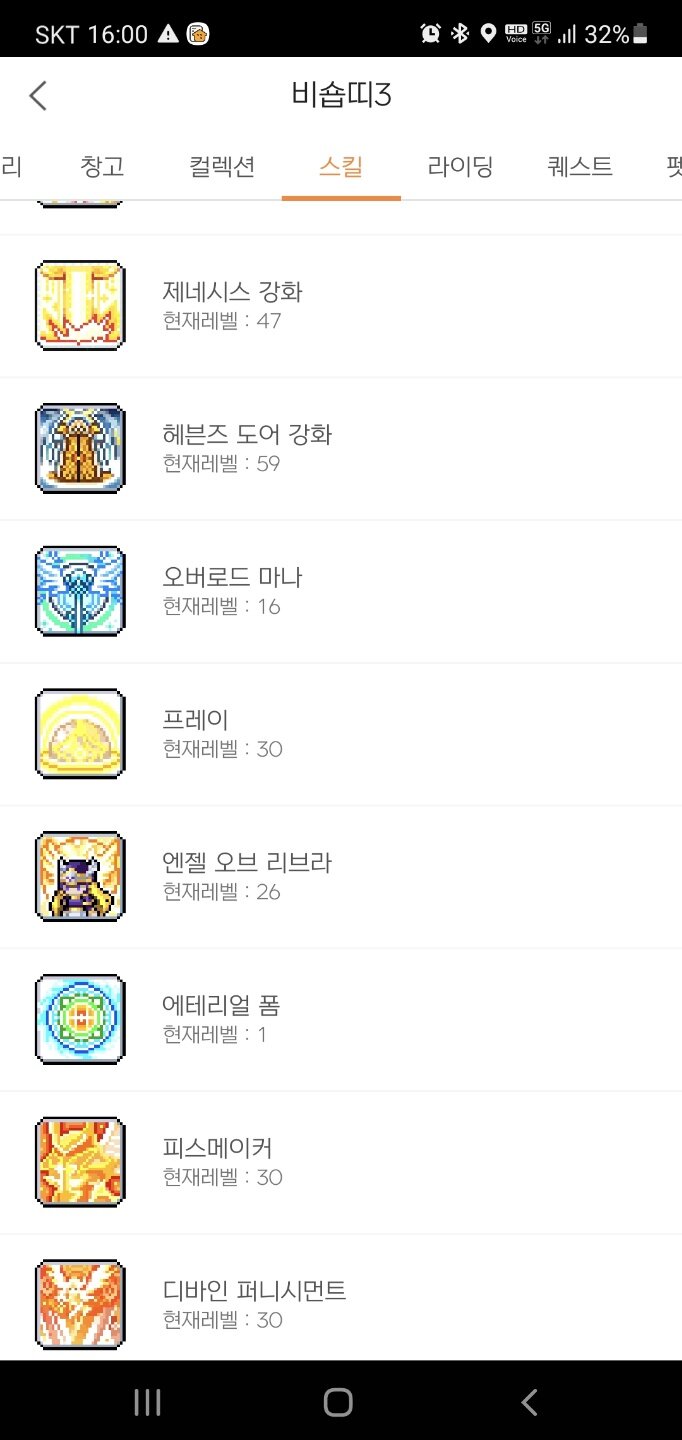Open the 헤븐즈 도어 강화 skill row
This screenshot has width=682, height=1440.
pos(341,449)
